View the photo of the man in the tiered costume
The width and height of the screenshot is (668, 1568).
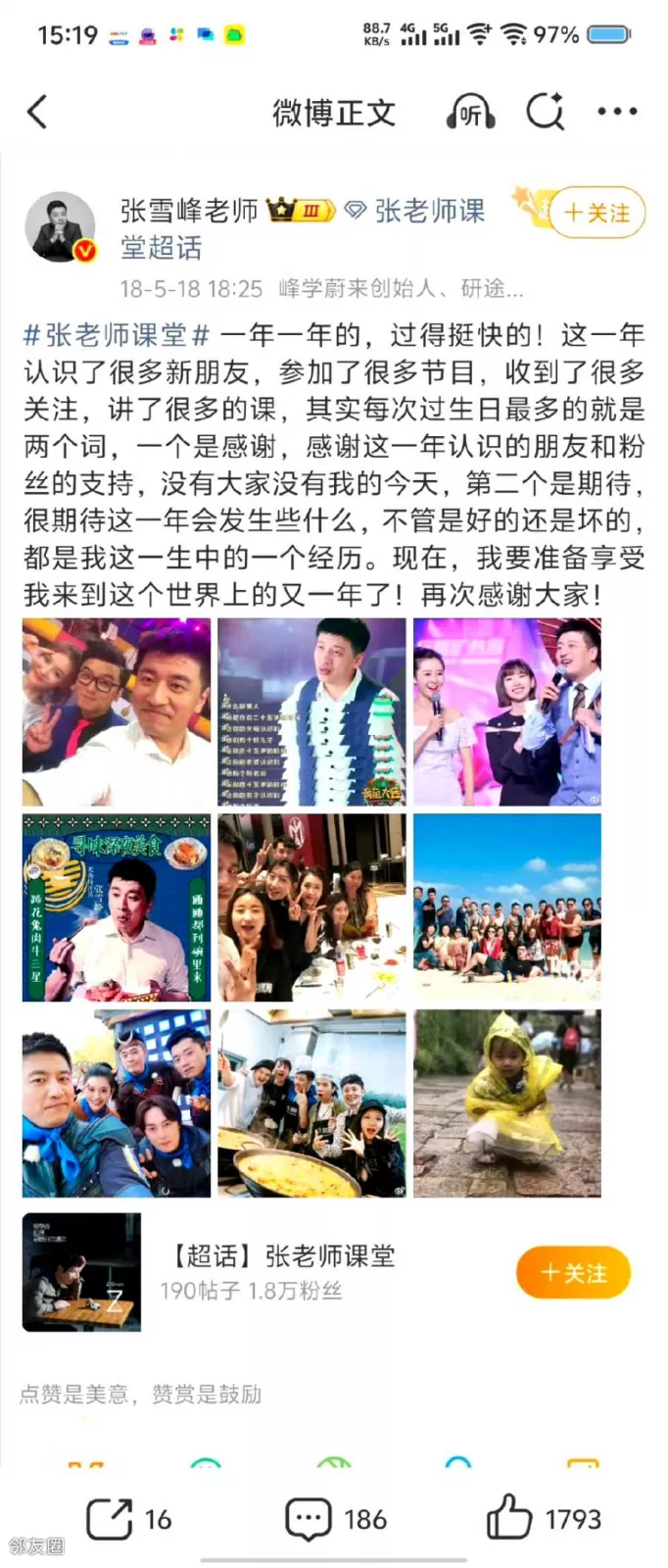point(311,711)
